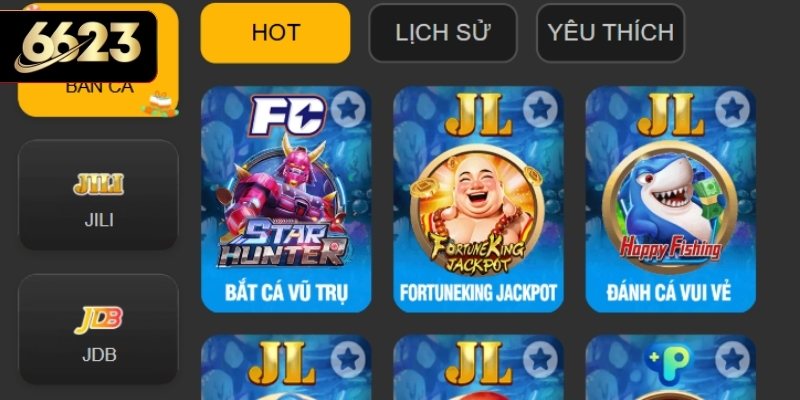Switch to the Yêu Thích tab

coord(610,33)
